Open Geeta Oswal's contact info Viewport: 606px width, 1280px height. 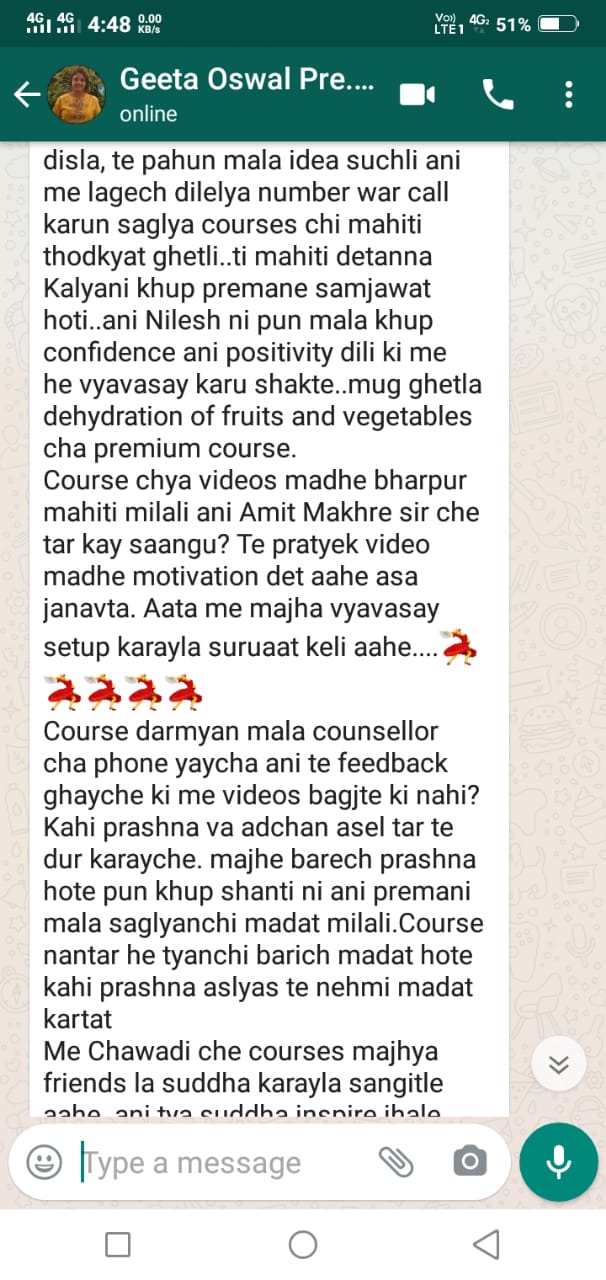[245, 94]
